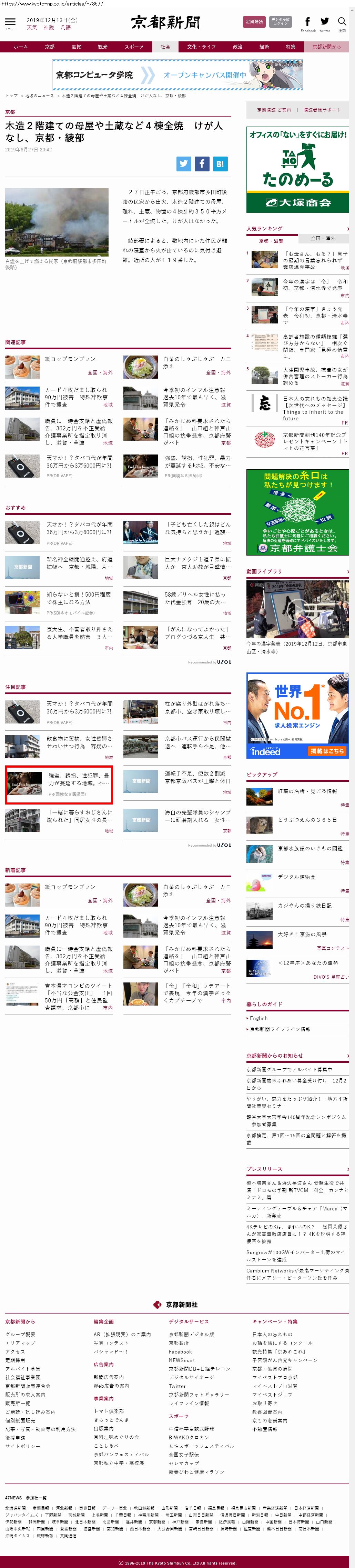This screenshot has width=355, height=1568.
Task: Switch ranking to 全国・海外 tab
Action: (323, 239)
